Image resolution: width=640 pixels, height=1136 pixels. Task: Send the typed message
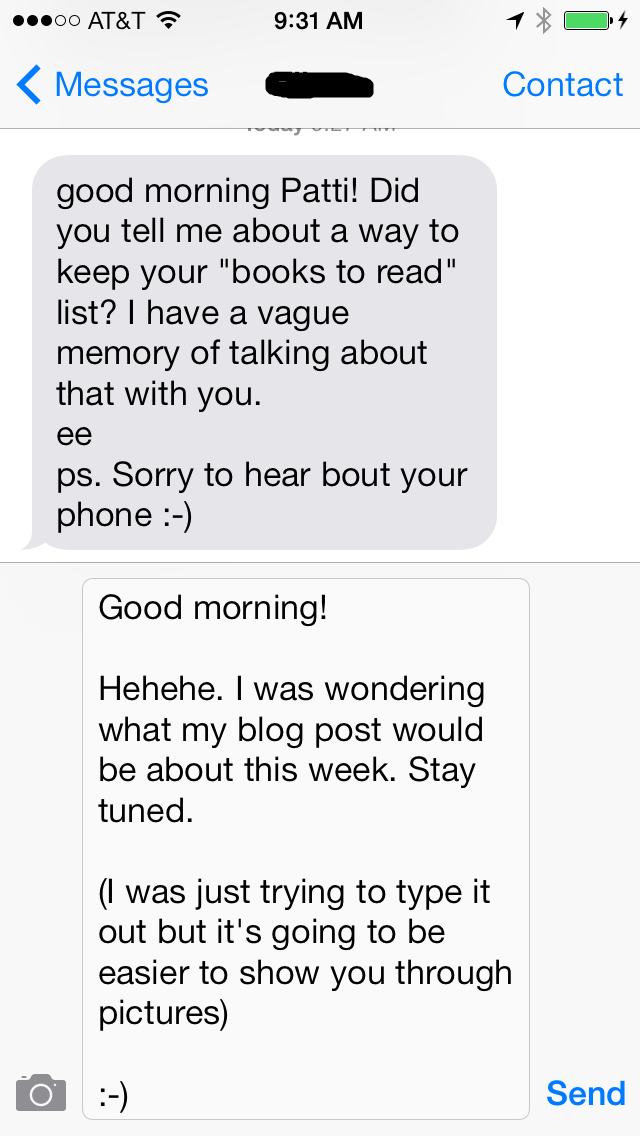pos(585,1093)
